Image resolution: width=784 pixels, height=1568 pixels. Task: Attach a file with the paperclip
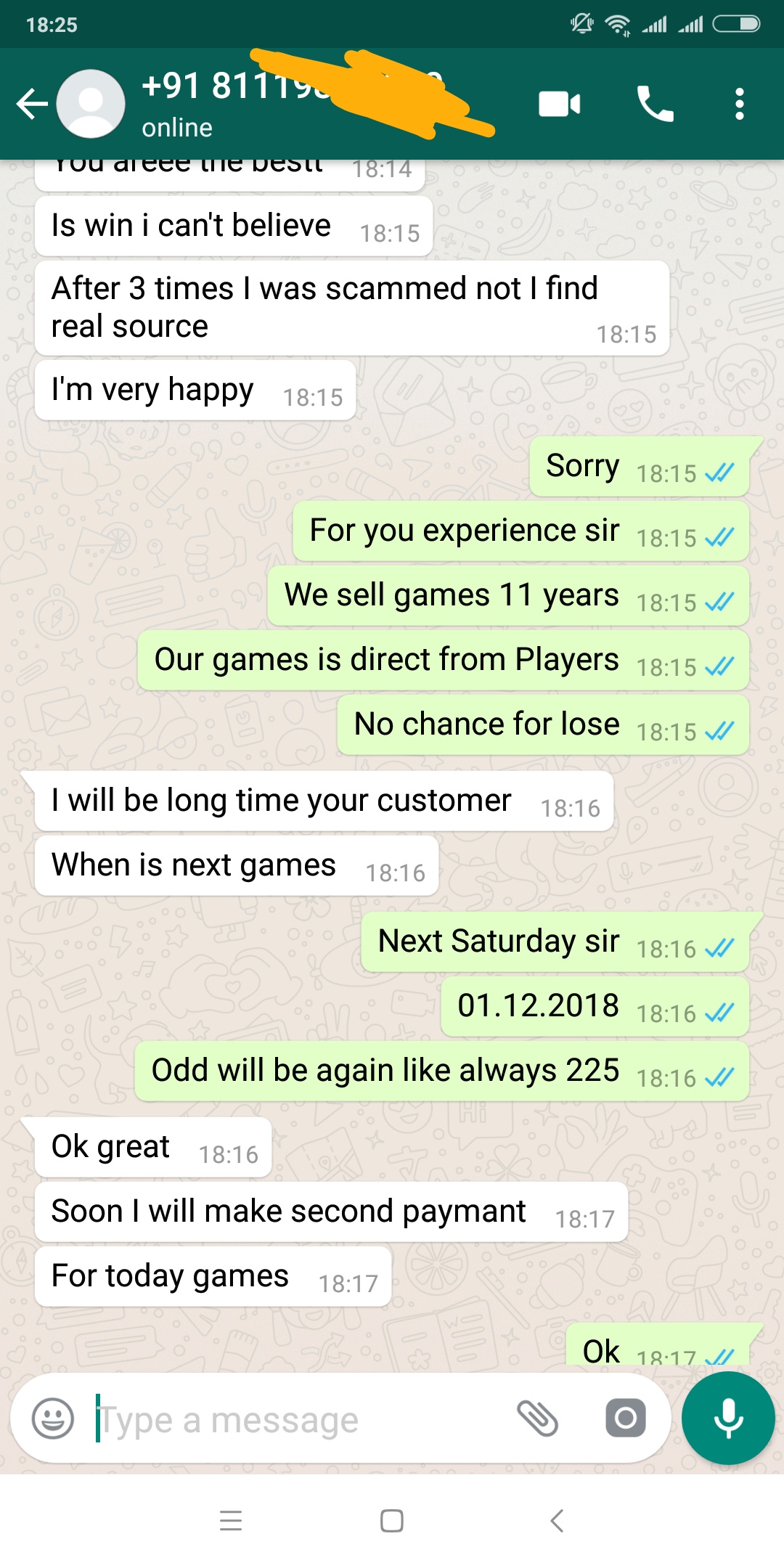click(537, 1418)
